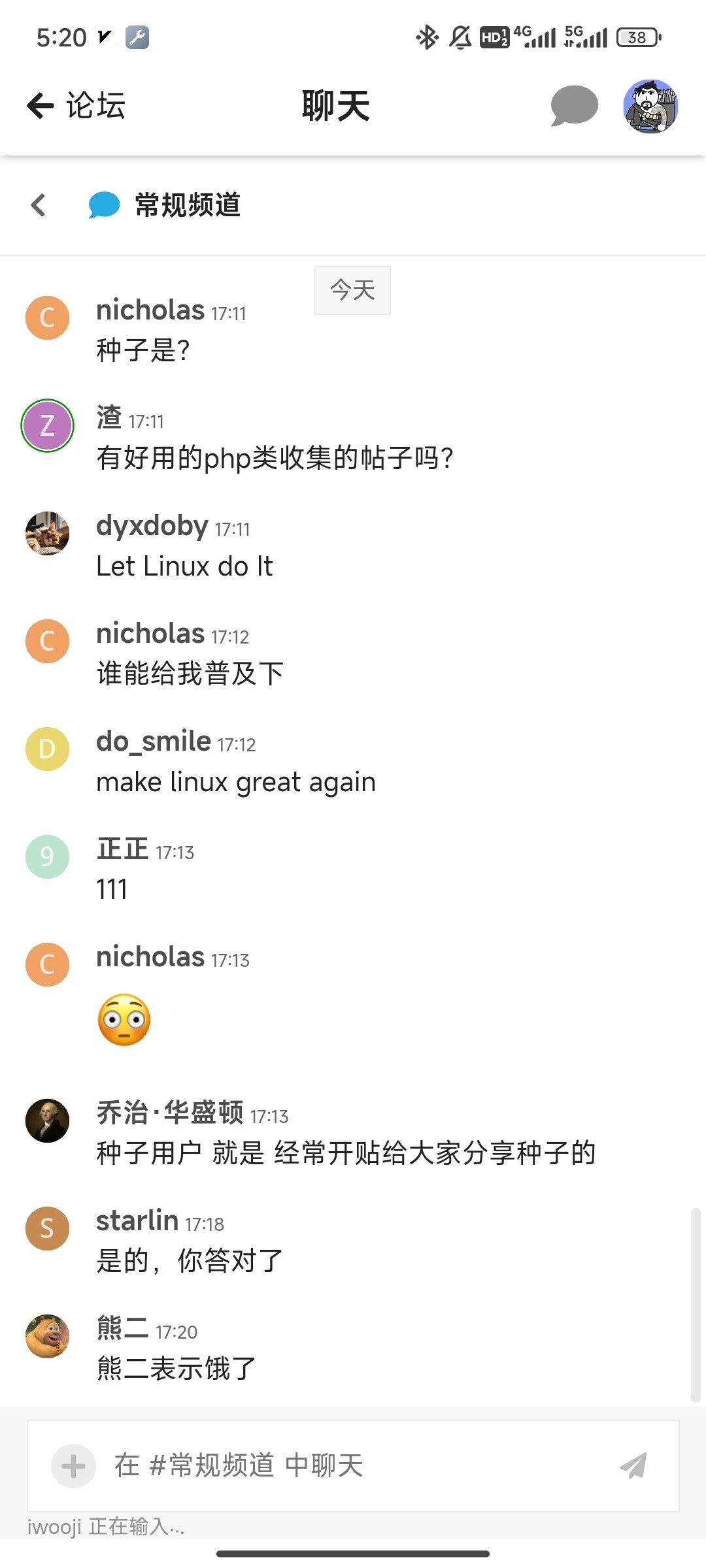Focus the 在 #常规频道 中聊天 message field

tap(353, 1465)
